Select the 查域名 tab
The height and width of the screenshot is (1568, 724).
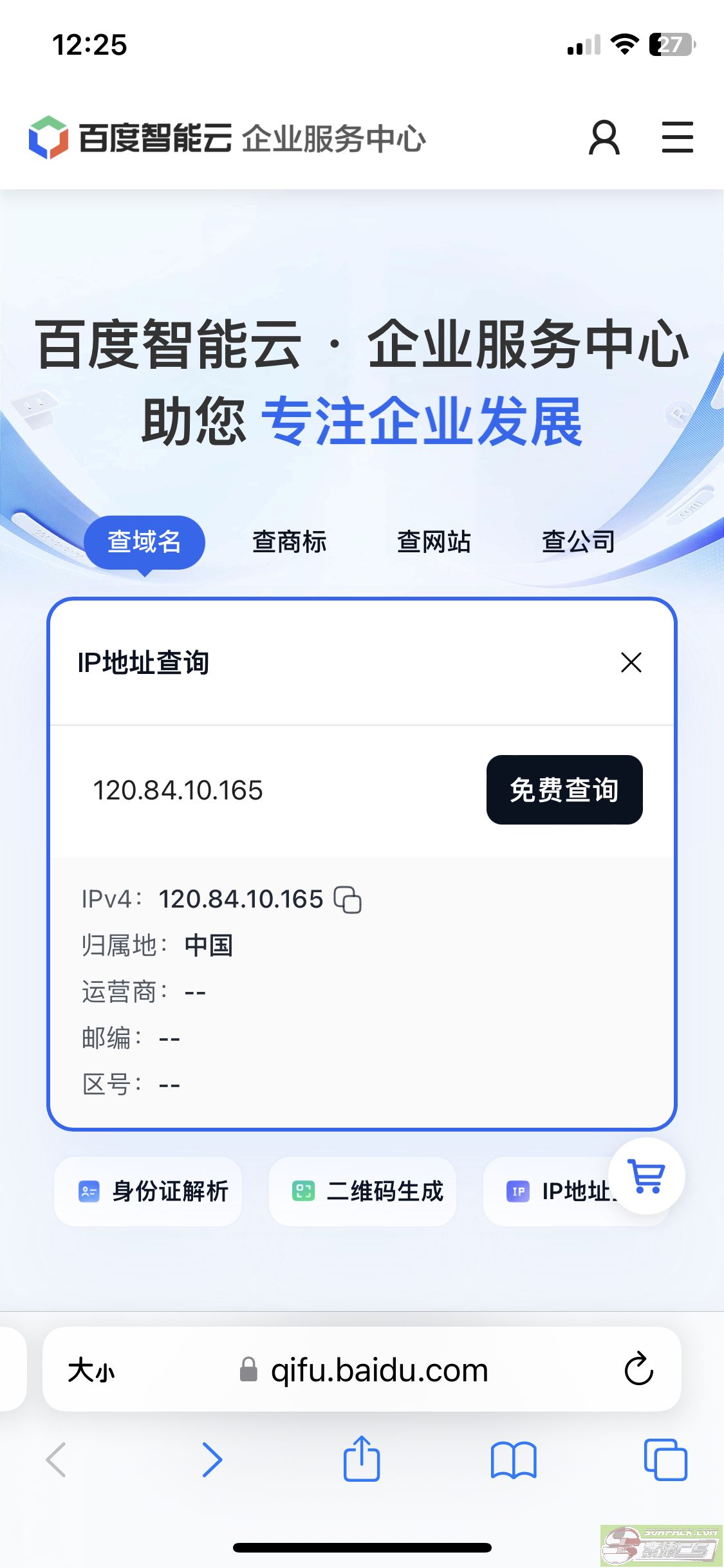point(144,542)
